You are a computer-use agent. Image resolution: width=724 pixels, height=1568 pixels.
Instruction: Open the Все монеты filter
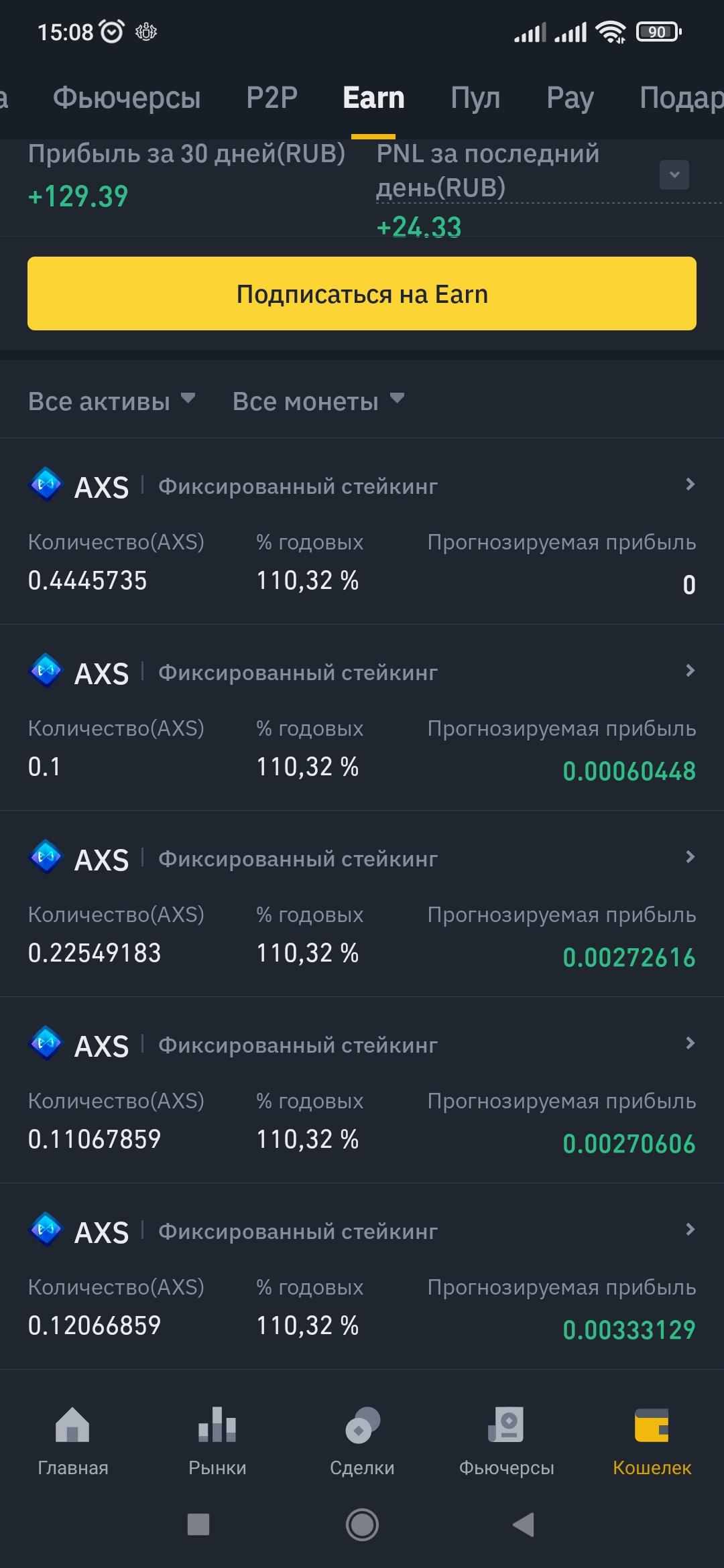point(318,401)
